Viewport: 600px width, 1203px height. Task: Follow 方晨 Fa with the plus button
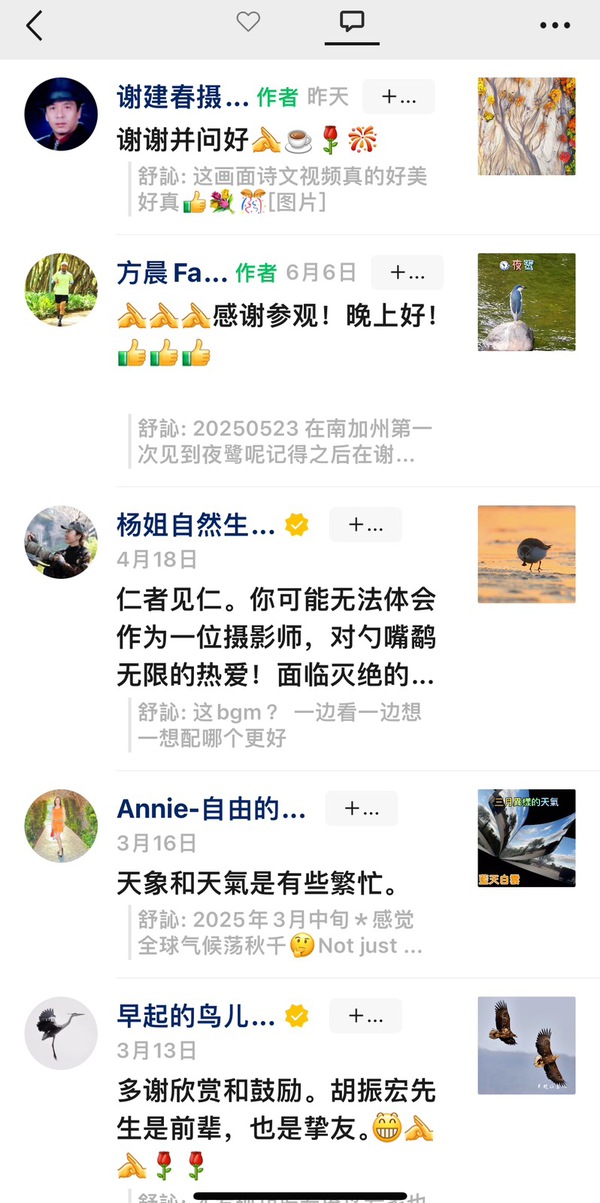click(407, 272)
